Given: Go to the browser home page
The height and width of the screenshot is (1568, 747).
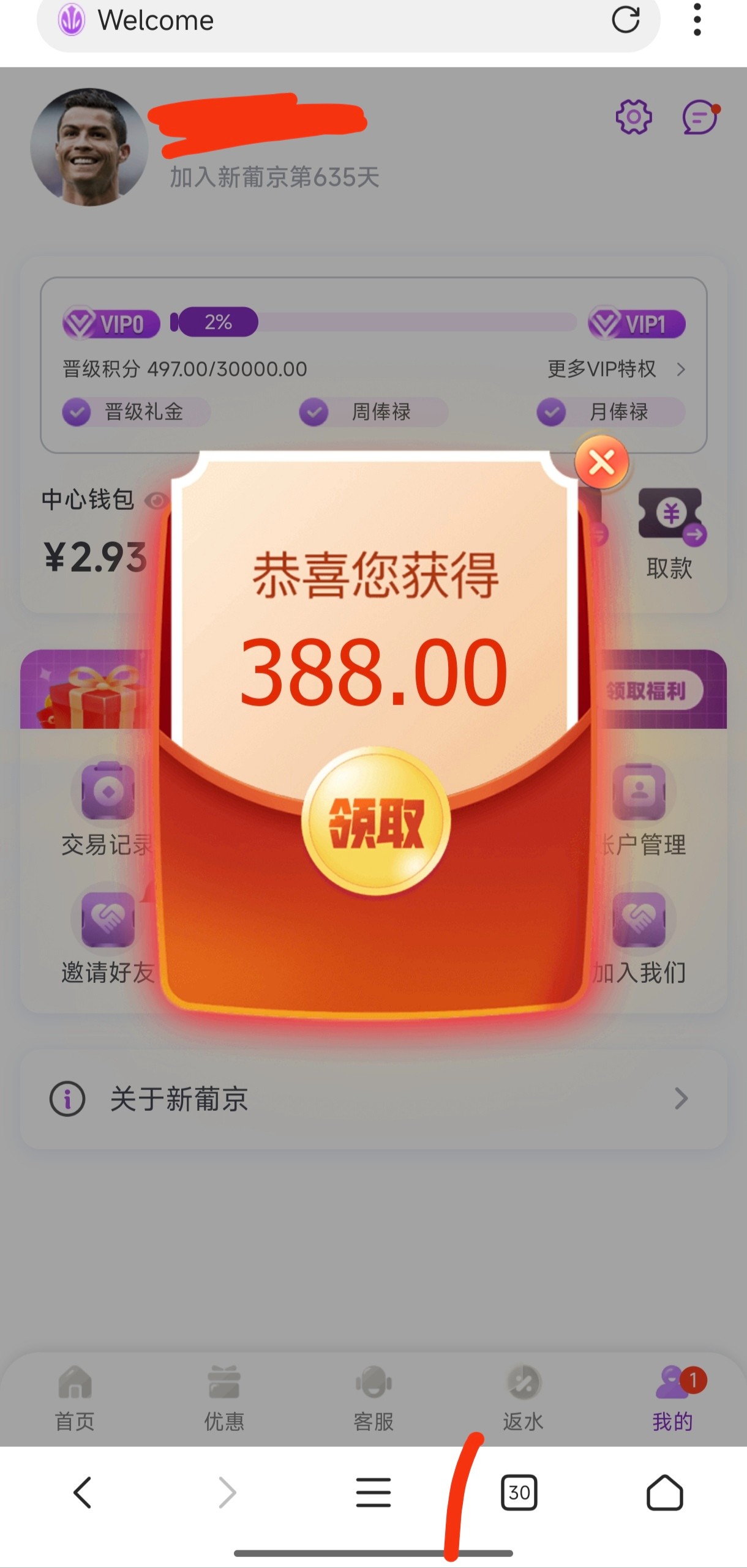Looking at the screenshot, I should [x=664, y=1493].
